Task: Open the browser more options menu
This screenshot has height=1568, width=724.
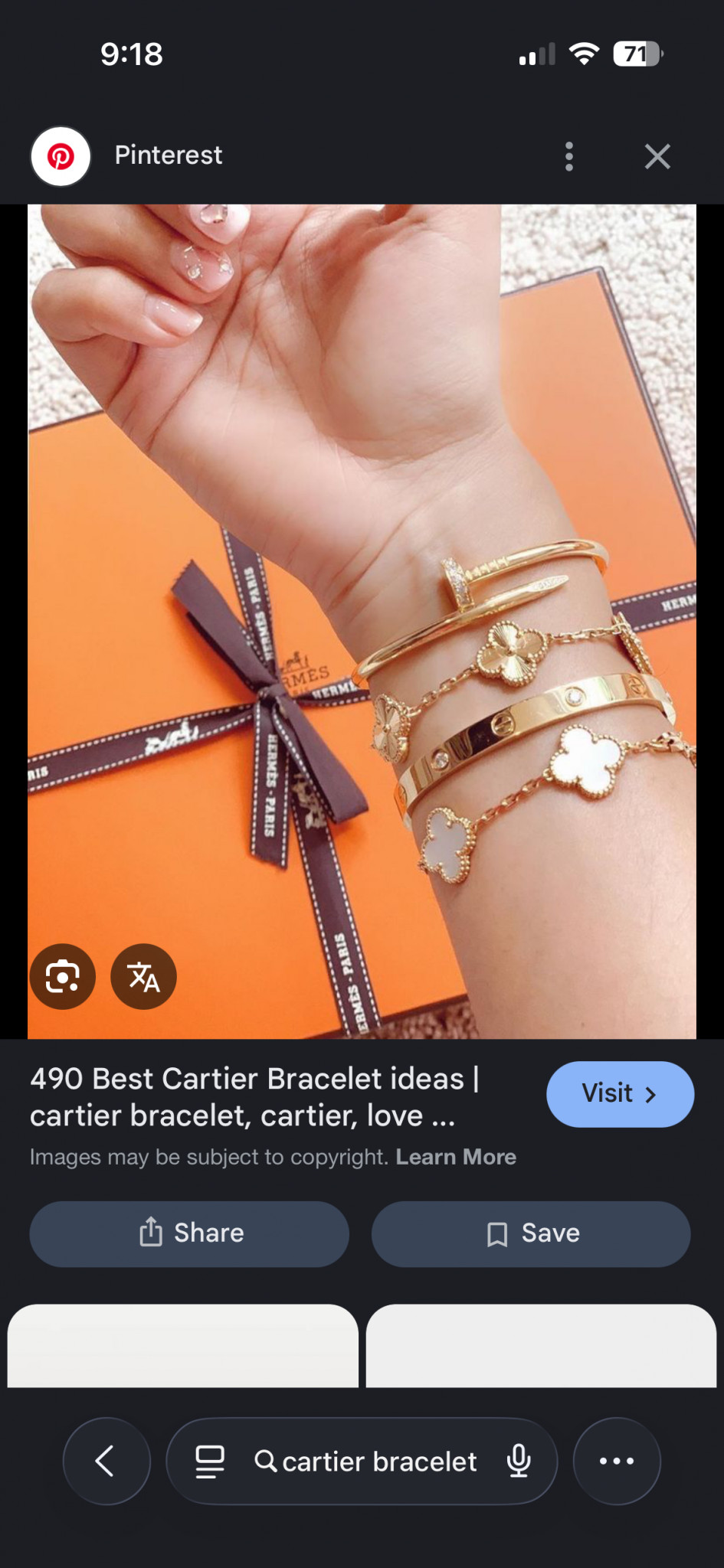Action: [x=616, y=1461]
